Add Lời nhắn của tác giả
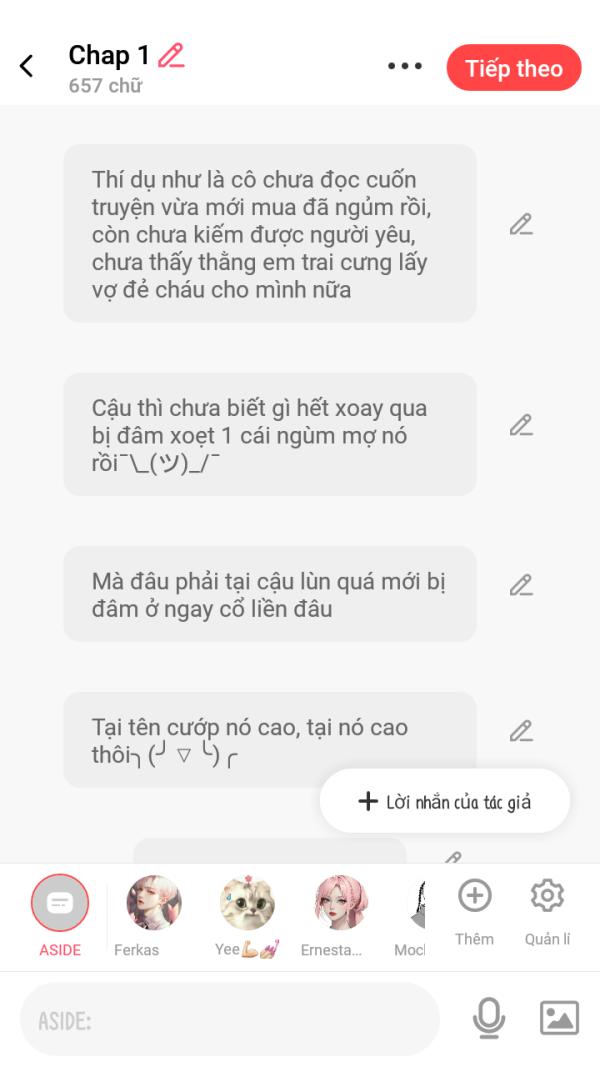Image resolution: width=600 pixels, height=1067 pixels. tap(445, 801)
